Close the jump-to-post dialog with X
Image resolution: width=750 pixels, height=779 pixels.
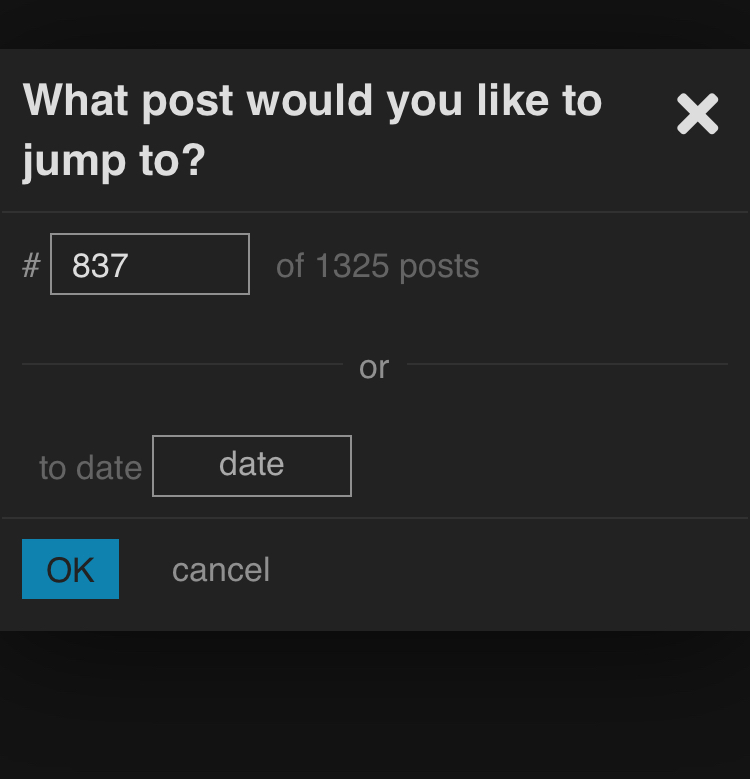pos(697,114)
